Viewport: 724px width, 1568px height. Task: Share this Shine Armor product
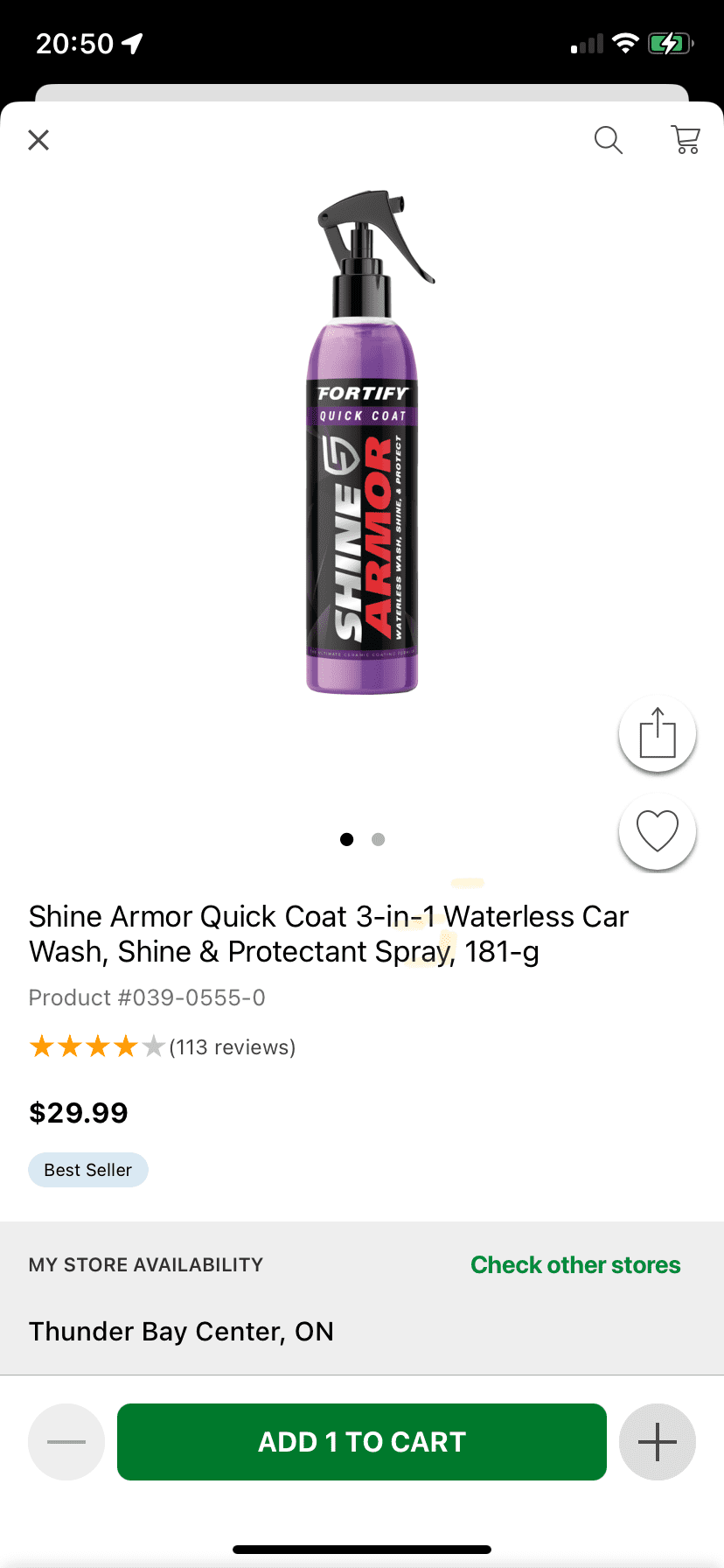click(658, 733)
